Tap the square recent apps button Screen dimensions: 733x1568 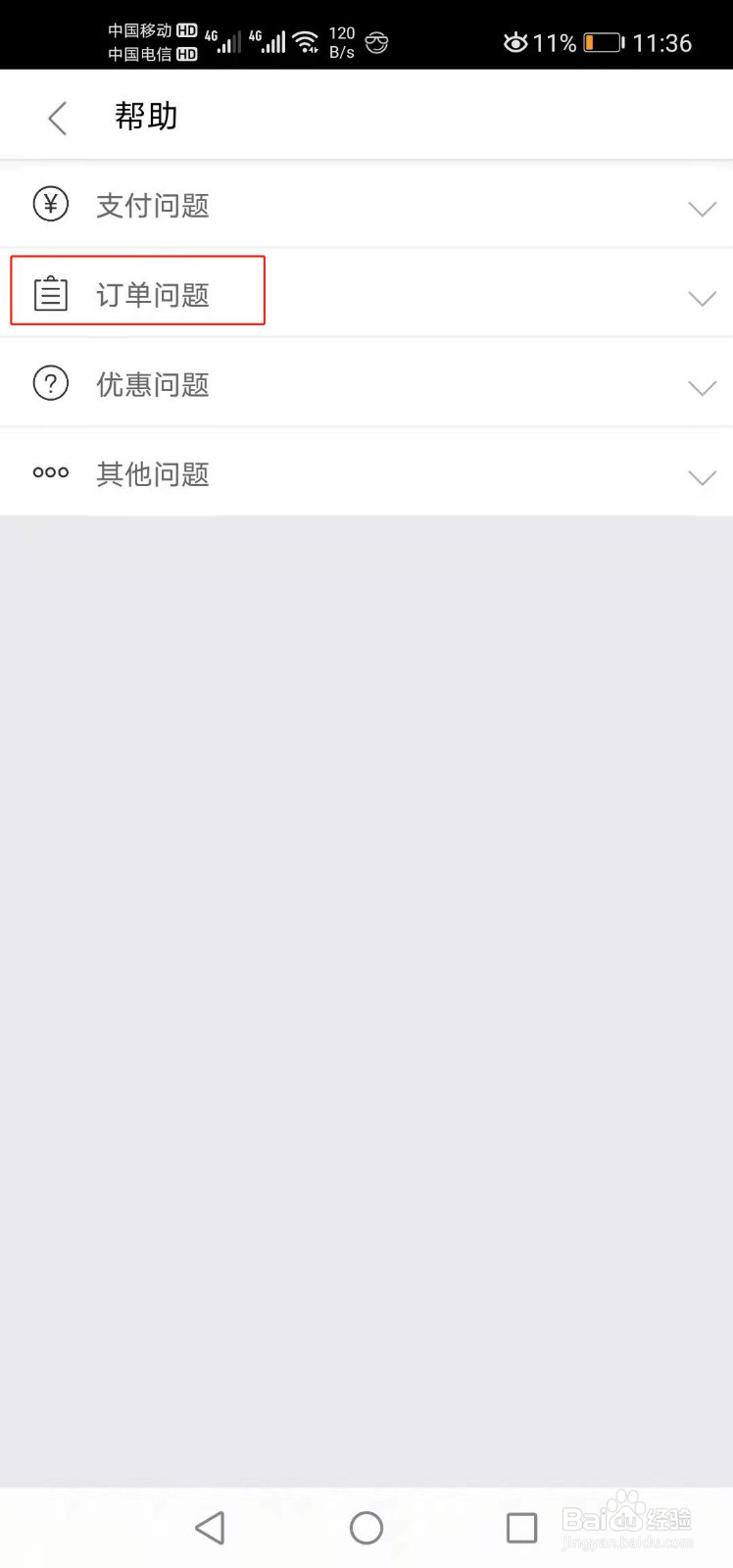click(x=521, y=1527)
